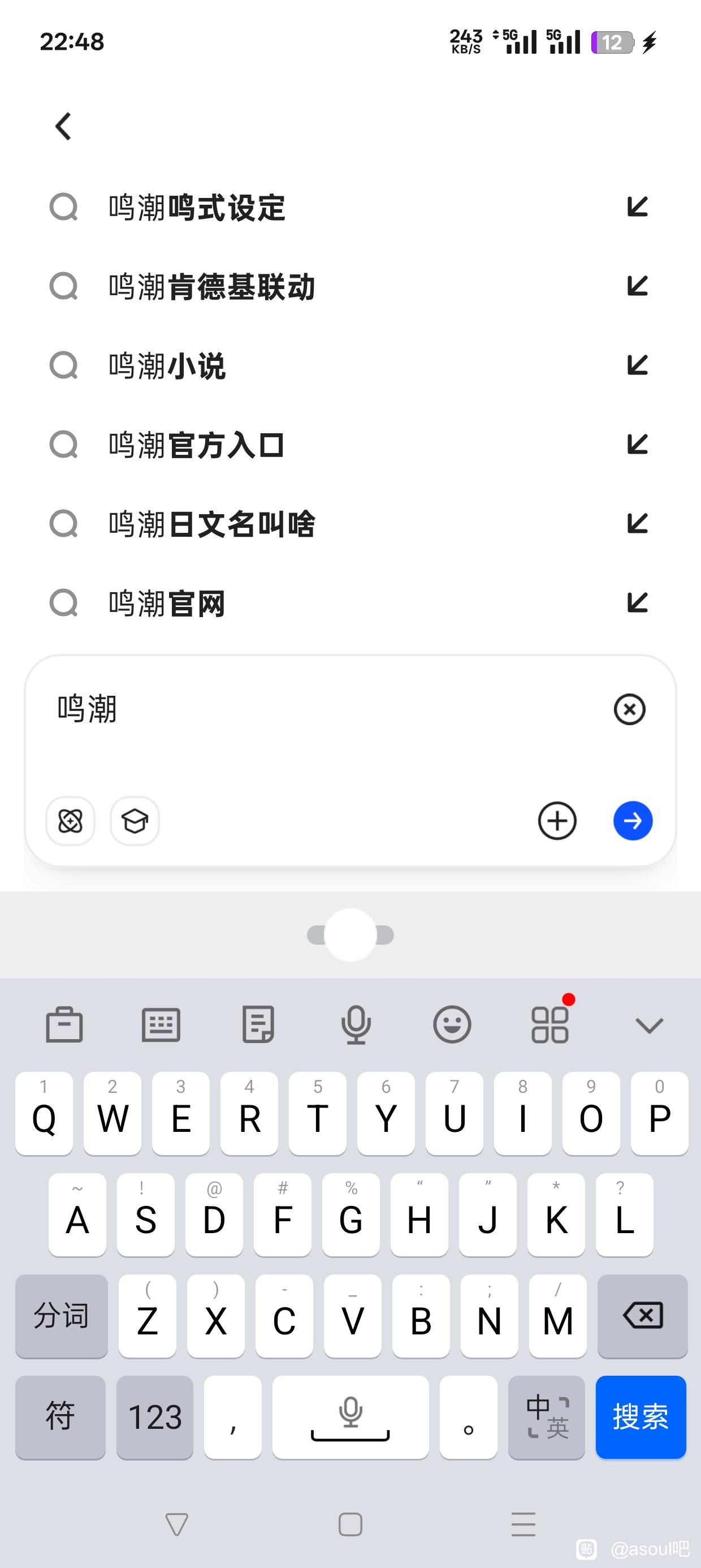Go back using the top-left arrow
Viewport: 701px width, 1568px height.
[x=63, y=127]
